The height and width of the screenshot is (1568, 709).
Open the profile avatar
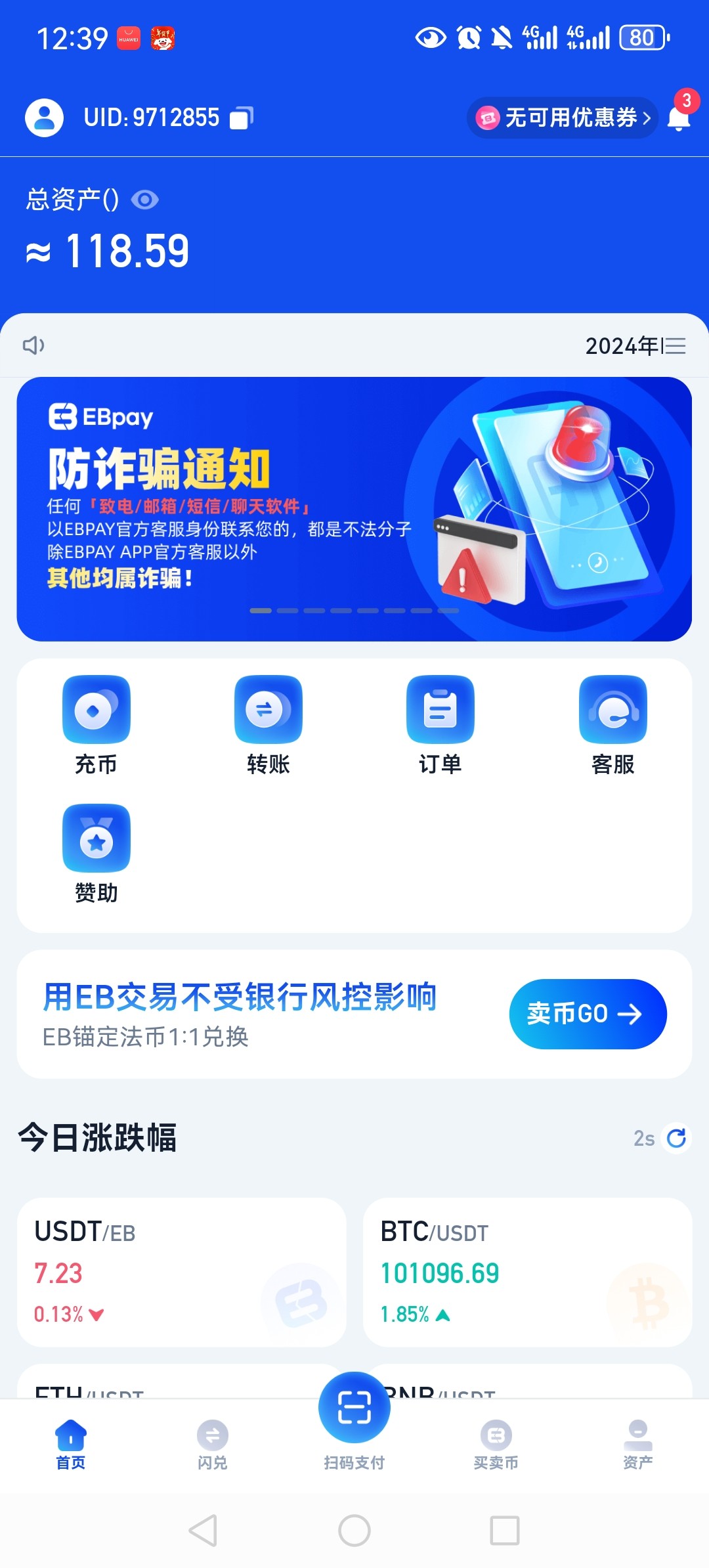(44, 118)
